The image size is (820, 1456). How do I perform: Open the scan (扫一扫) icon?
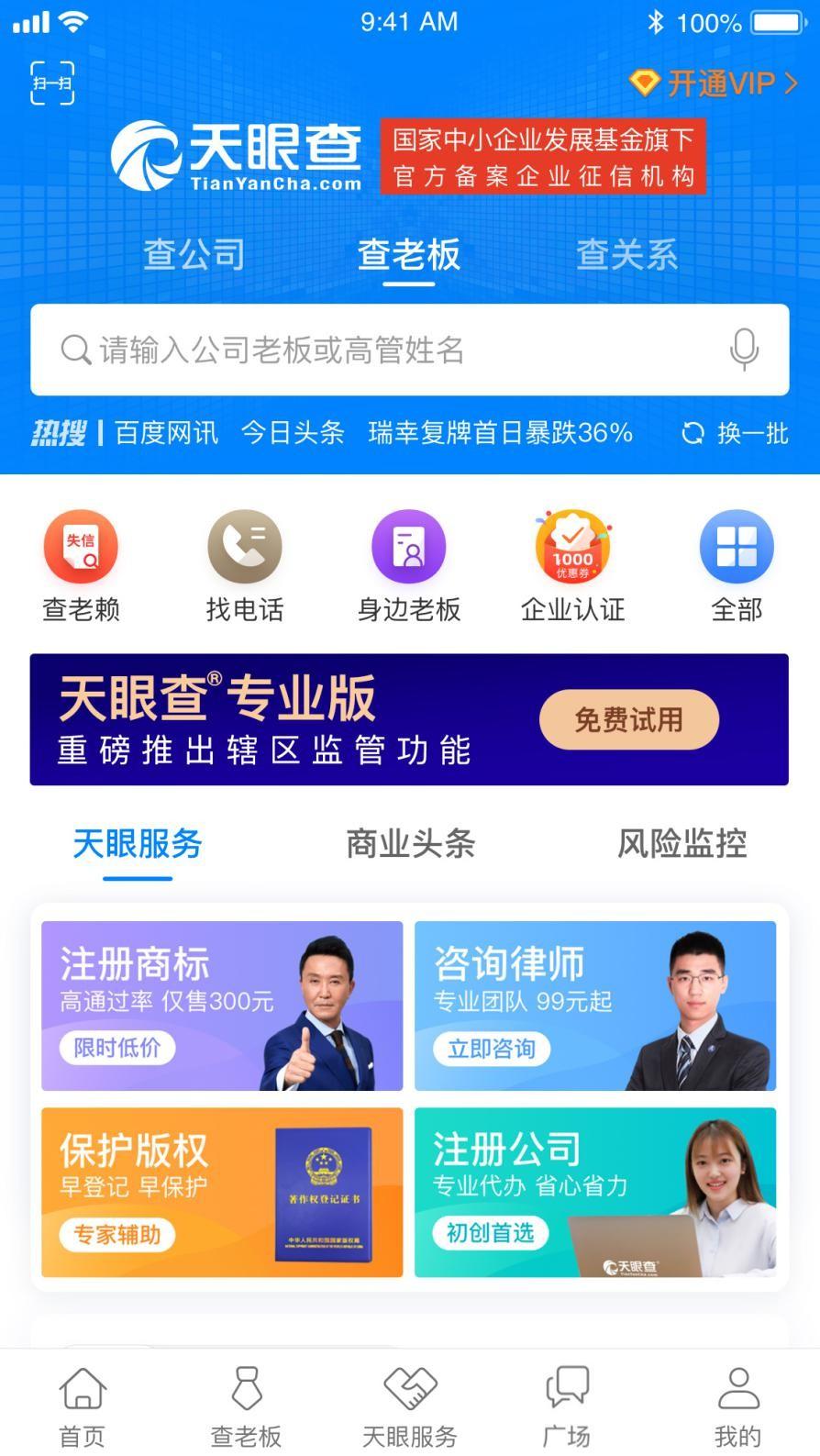click(52, 83)
